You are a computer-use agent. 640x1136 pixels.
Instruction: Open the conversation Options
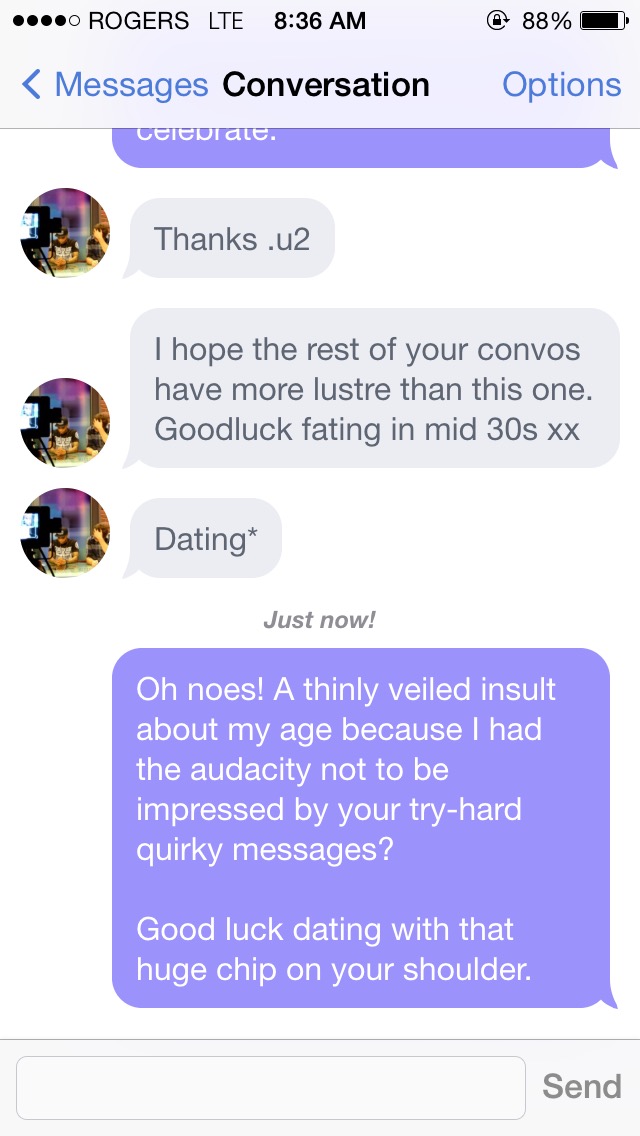point(561,85)
